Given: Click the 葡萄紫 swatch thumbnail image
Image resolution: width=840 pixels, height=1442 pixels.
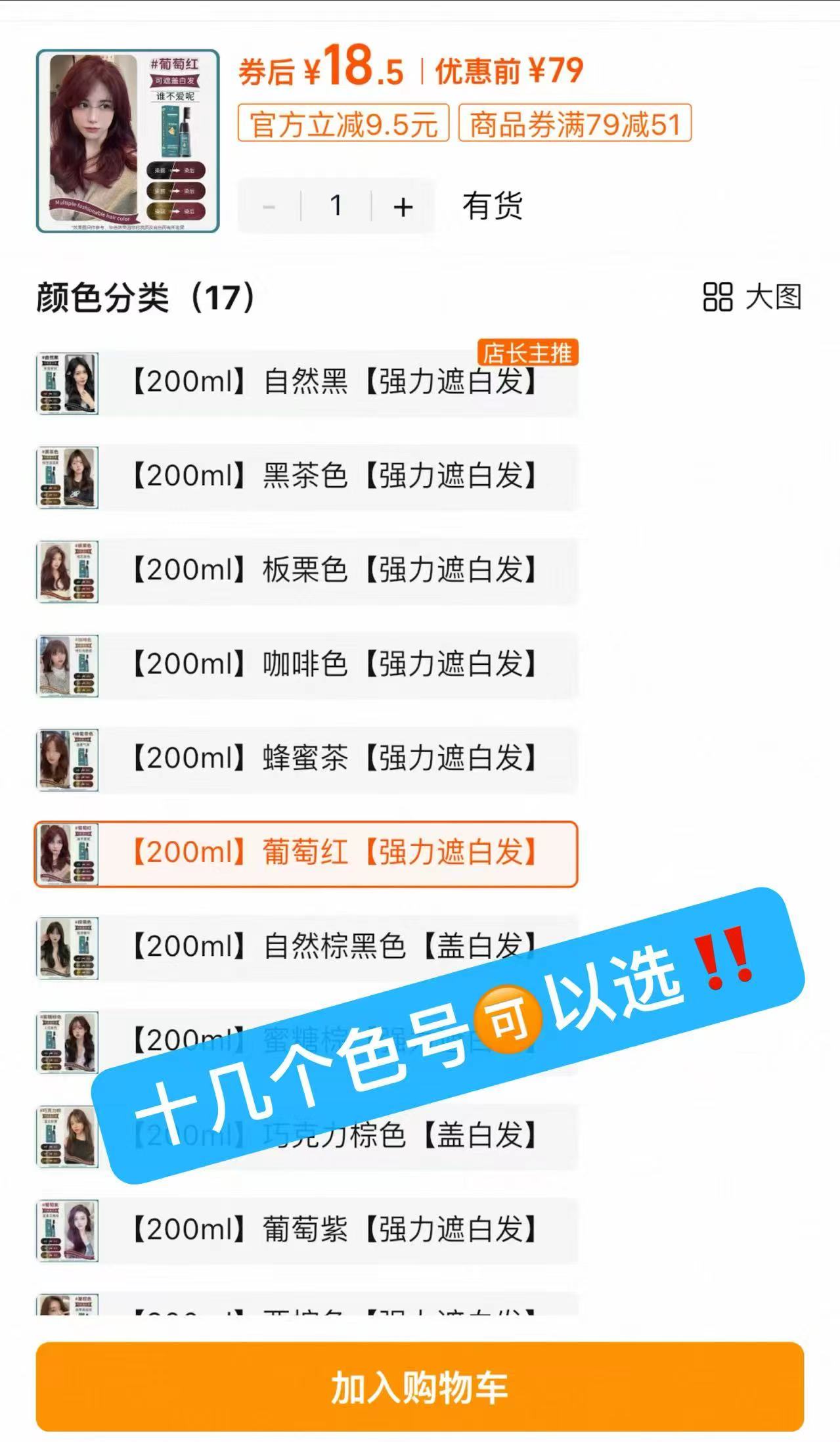Looking at the screenshot, I should click(x=66, y=1230).
